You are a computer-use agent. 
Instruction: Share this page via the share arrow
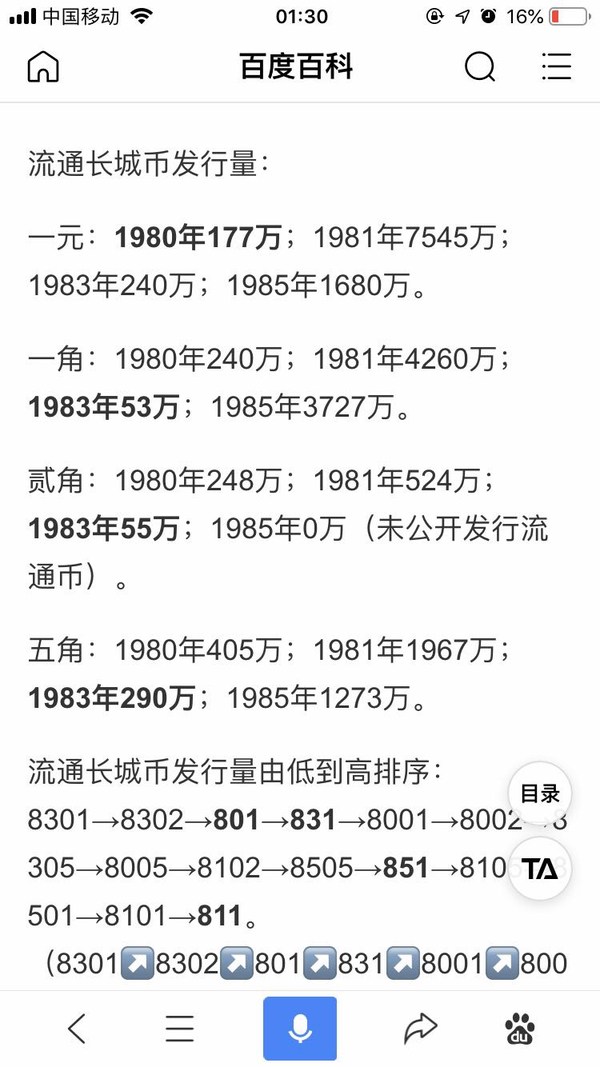coord(420,1028)
